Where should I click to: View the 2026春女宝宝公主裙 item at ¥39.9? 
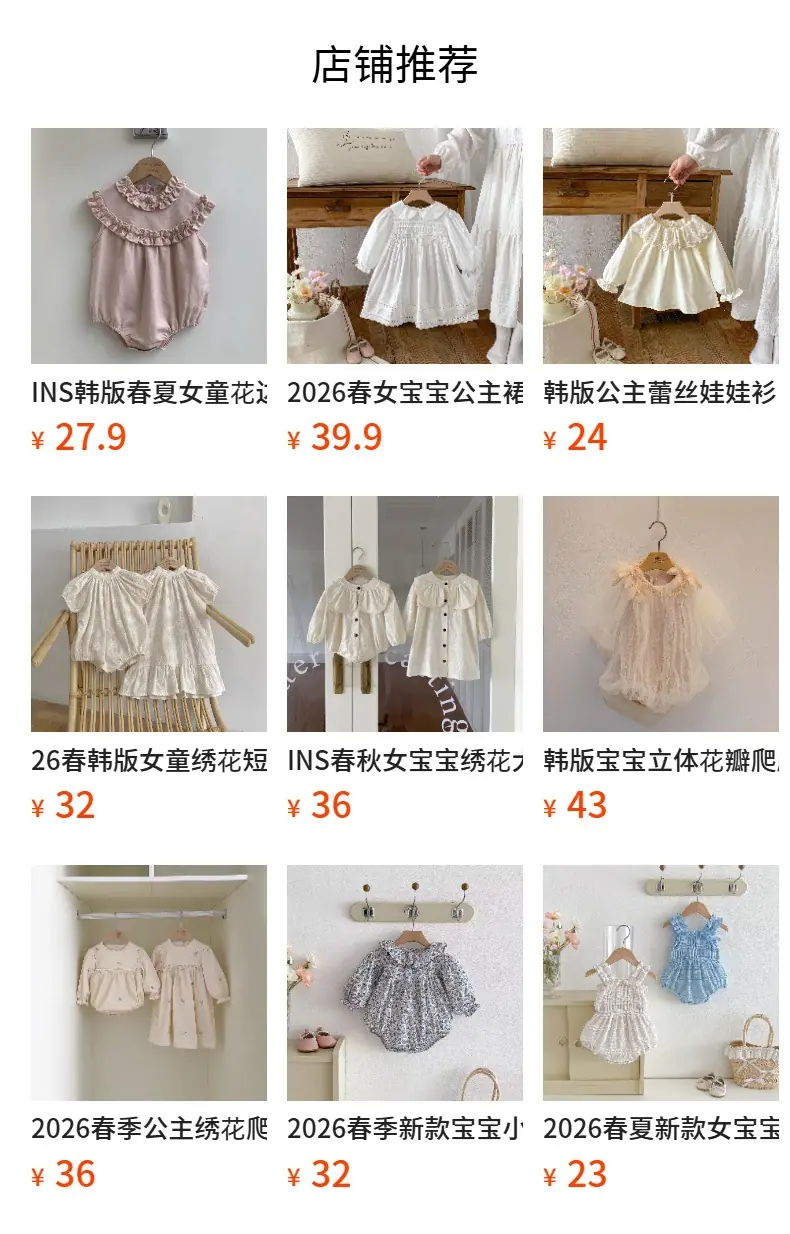tap(405, 291)
